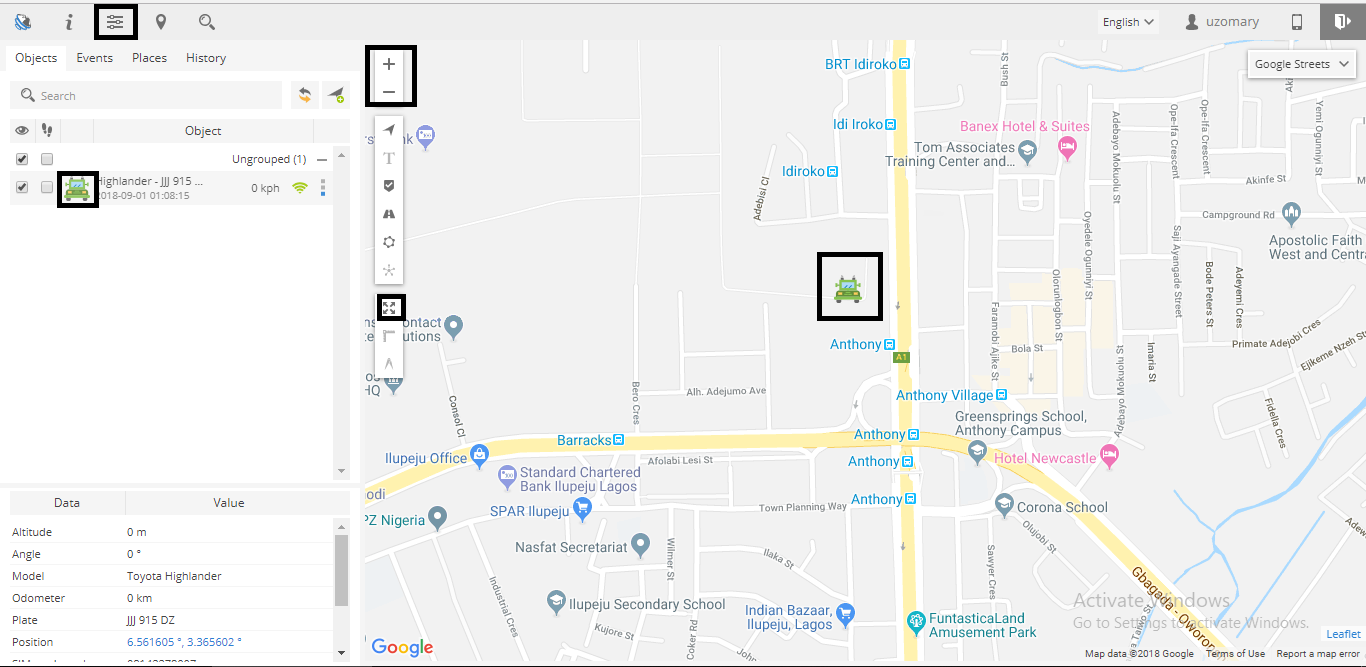Switch to the Places tab
Image resolution: width=1366 pixels, height=667 pixels.
(x=149, y=58)
